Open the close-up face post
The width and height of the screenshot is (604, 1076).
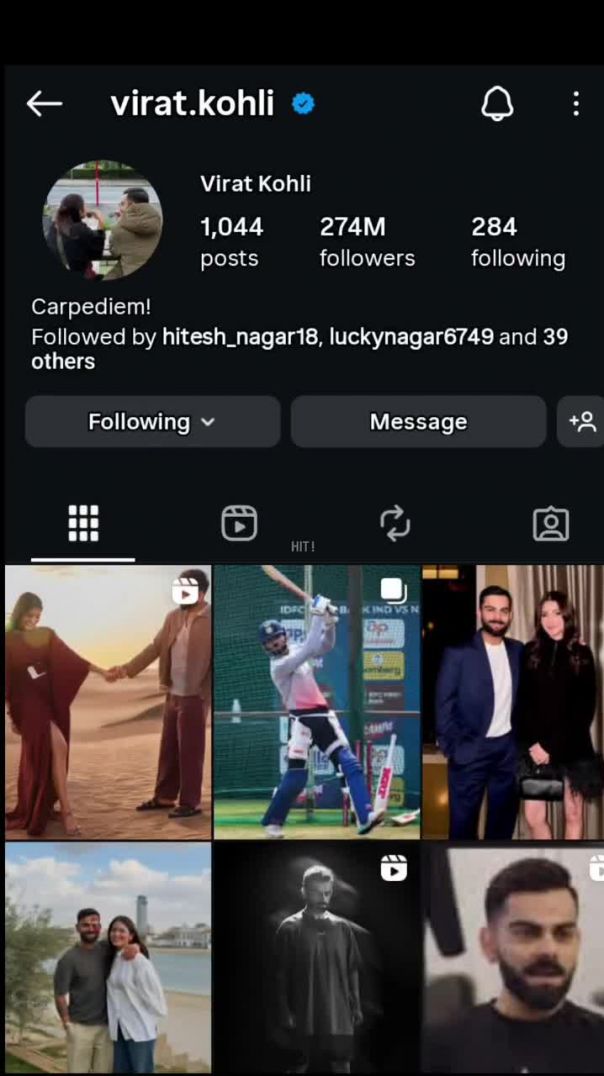pyautogui.click(x=513, y=957)
